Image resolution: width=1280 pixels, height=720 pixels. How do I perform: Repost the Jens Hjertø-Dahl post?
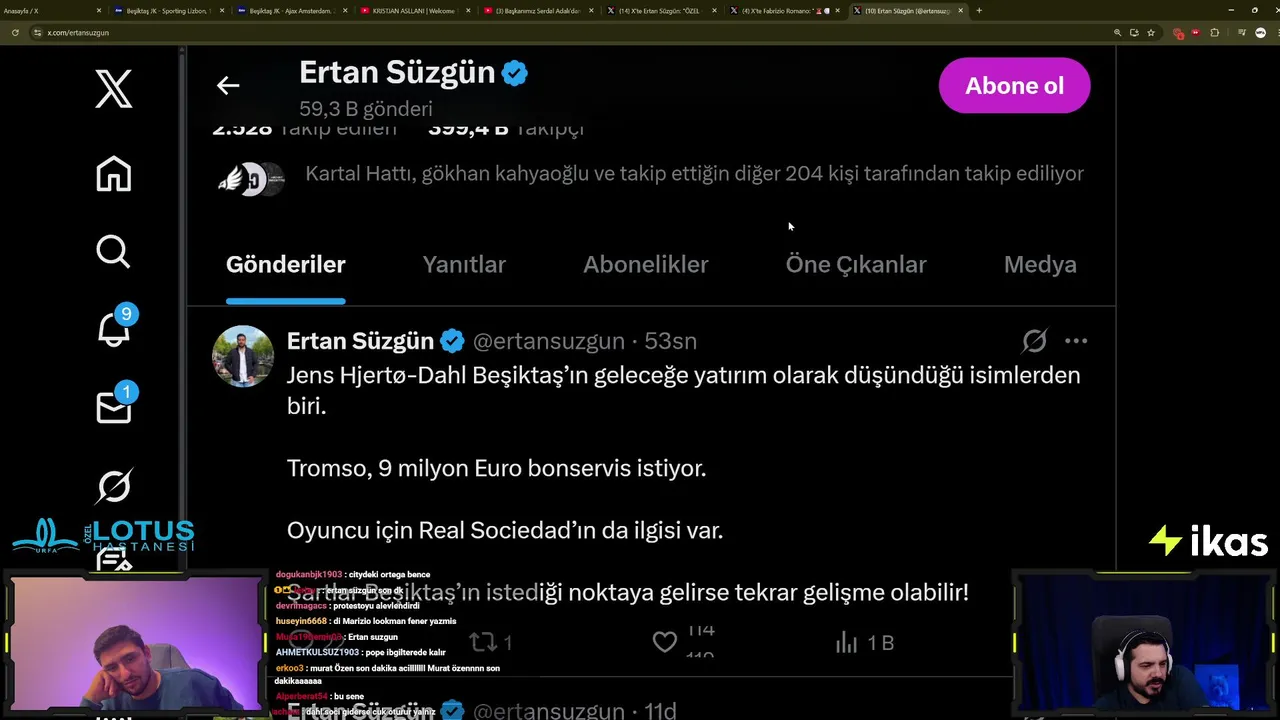click(x=483, y=642)
